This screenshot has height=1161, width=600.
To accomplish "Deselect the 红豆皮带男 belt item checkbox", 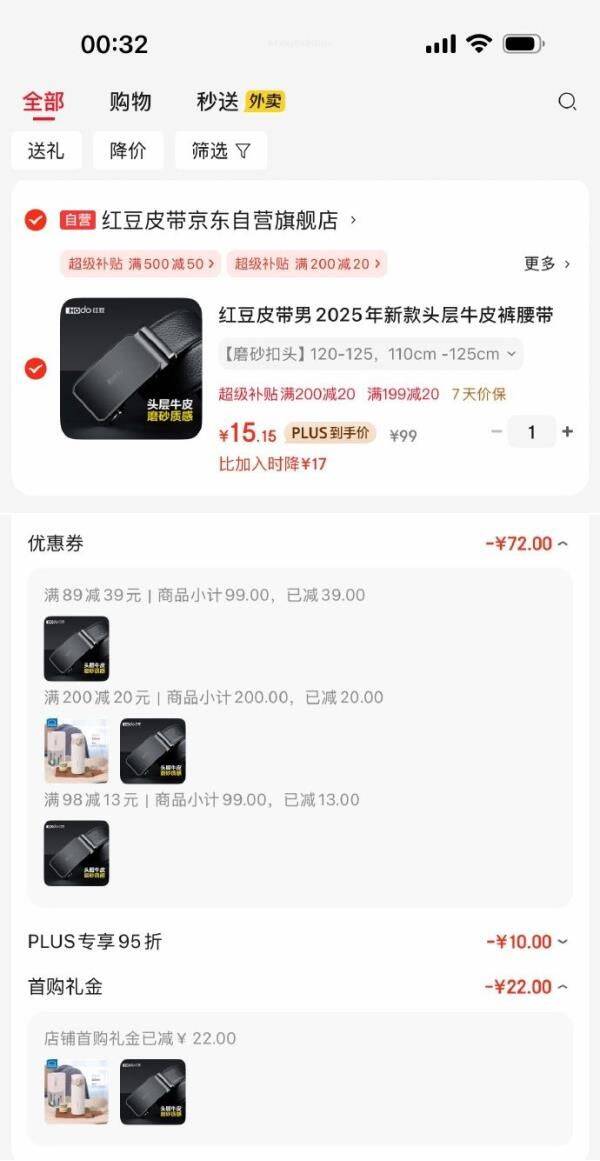I will [x=36, y=369].
